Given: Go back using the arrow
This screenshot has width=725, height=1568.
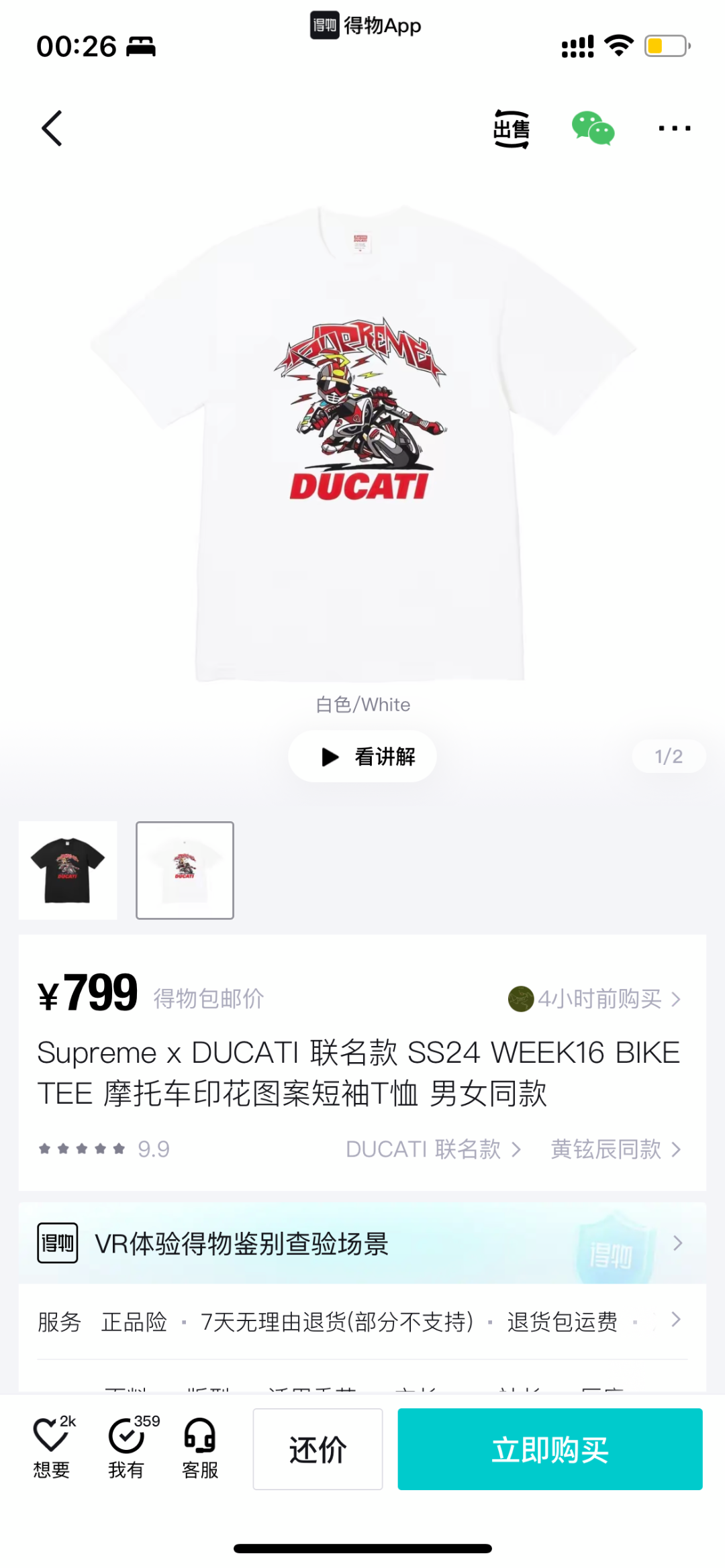Looking at the screenshot, I should tap(52, 128).
